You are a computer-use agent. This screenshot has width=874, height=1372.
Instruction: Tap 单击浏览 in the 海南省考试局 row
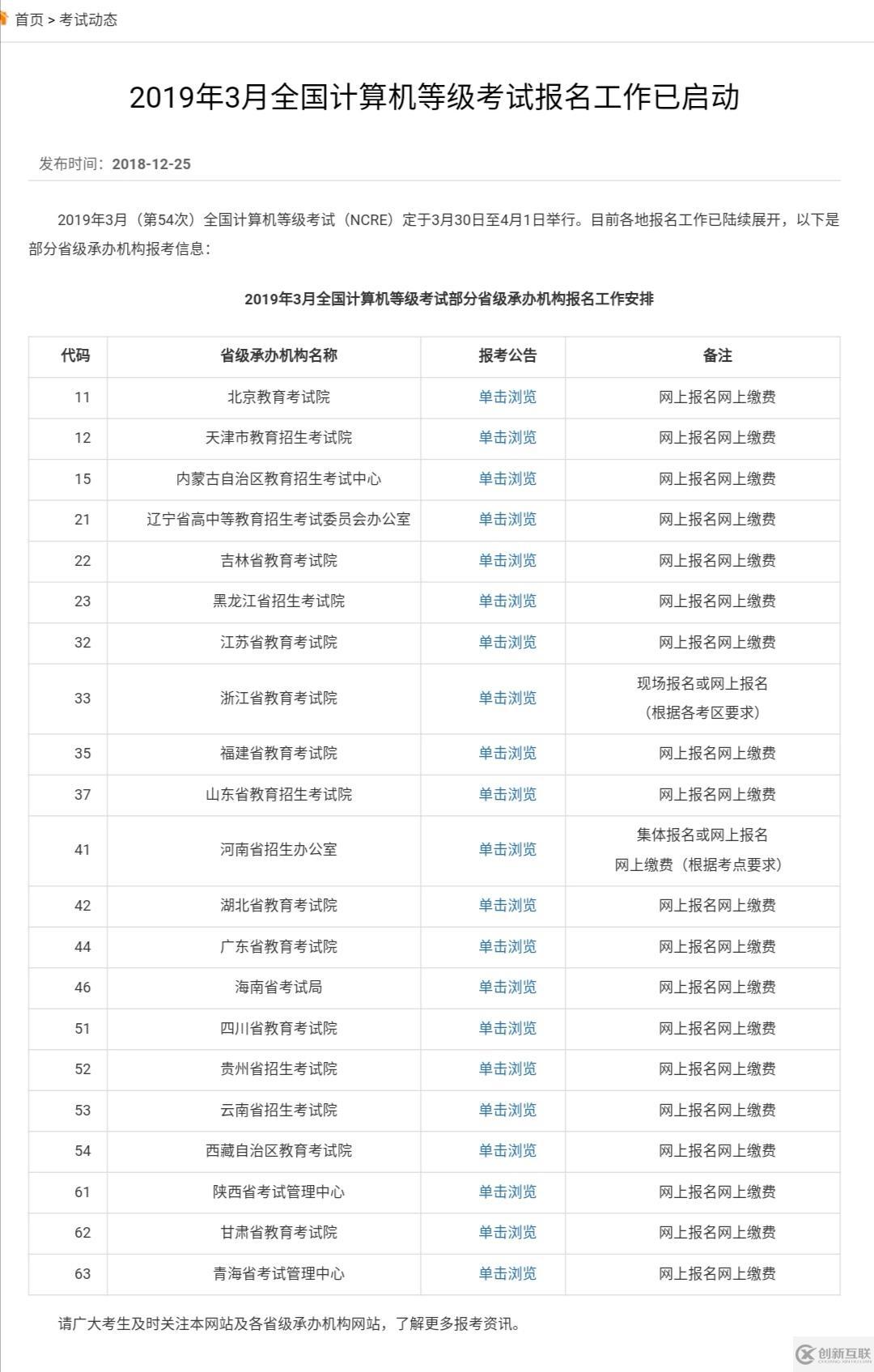point(507,988)
